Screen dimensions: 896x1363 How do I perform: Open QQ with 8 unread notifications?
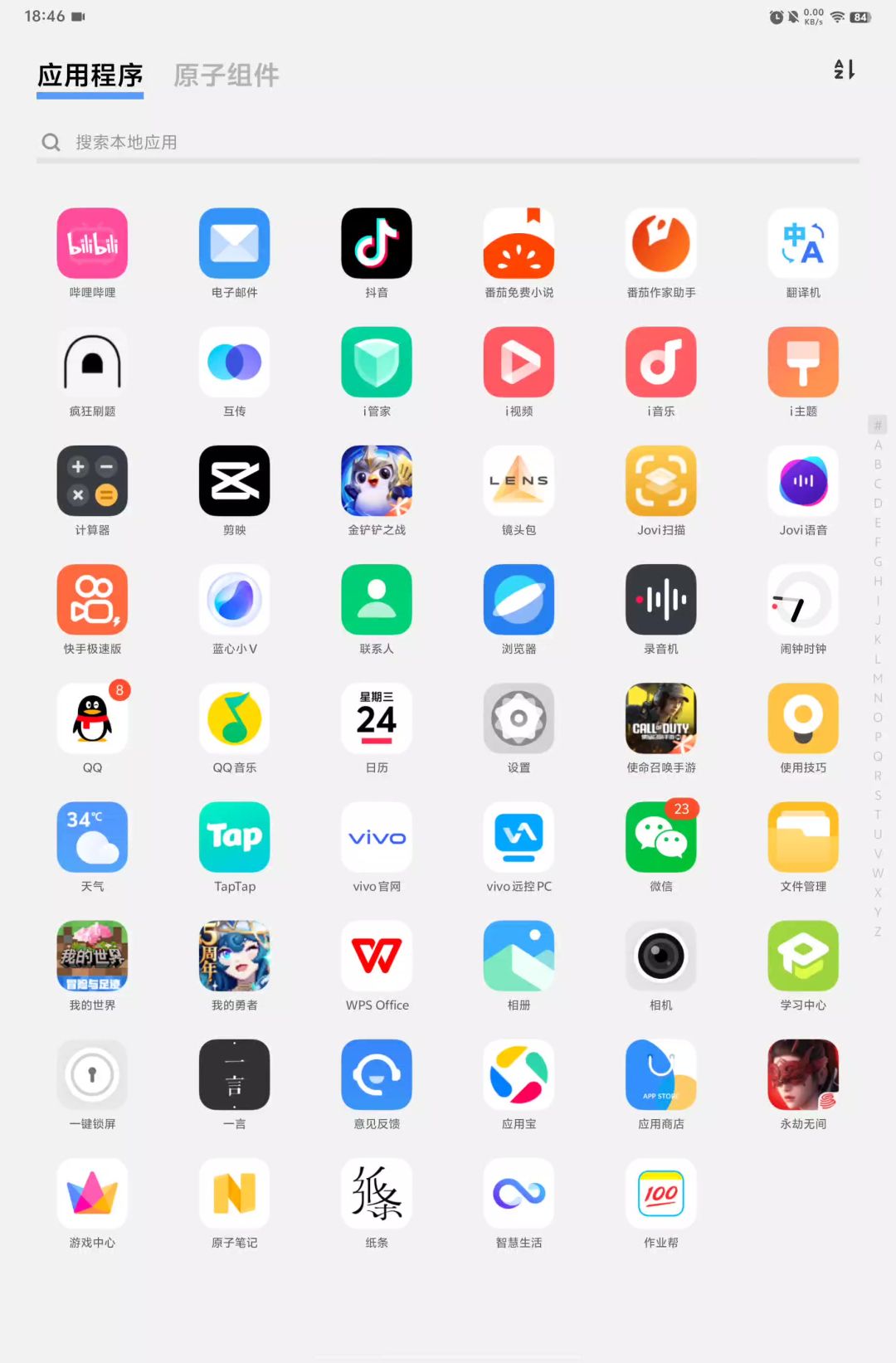[92, 718]
